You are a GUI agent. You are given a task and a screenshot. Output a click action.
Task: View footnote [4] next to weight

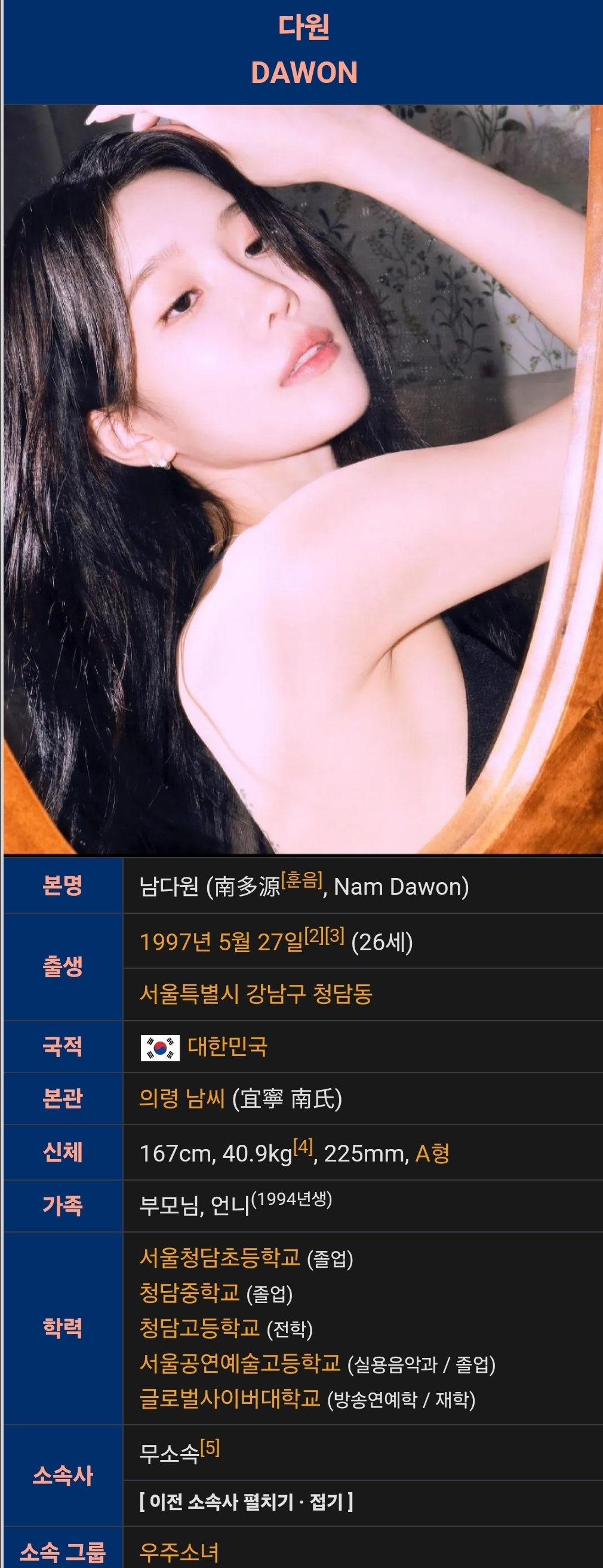303,1148
